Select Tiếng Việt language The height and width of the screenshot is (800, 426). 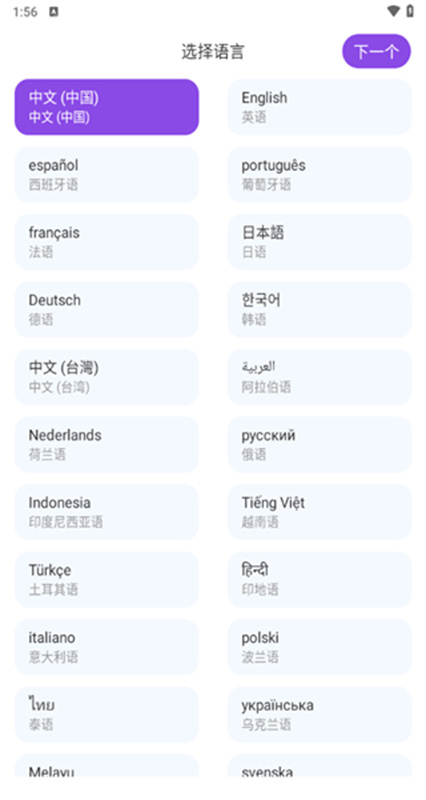point(319,512)
